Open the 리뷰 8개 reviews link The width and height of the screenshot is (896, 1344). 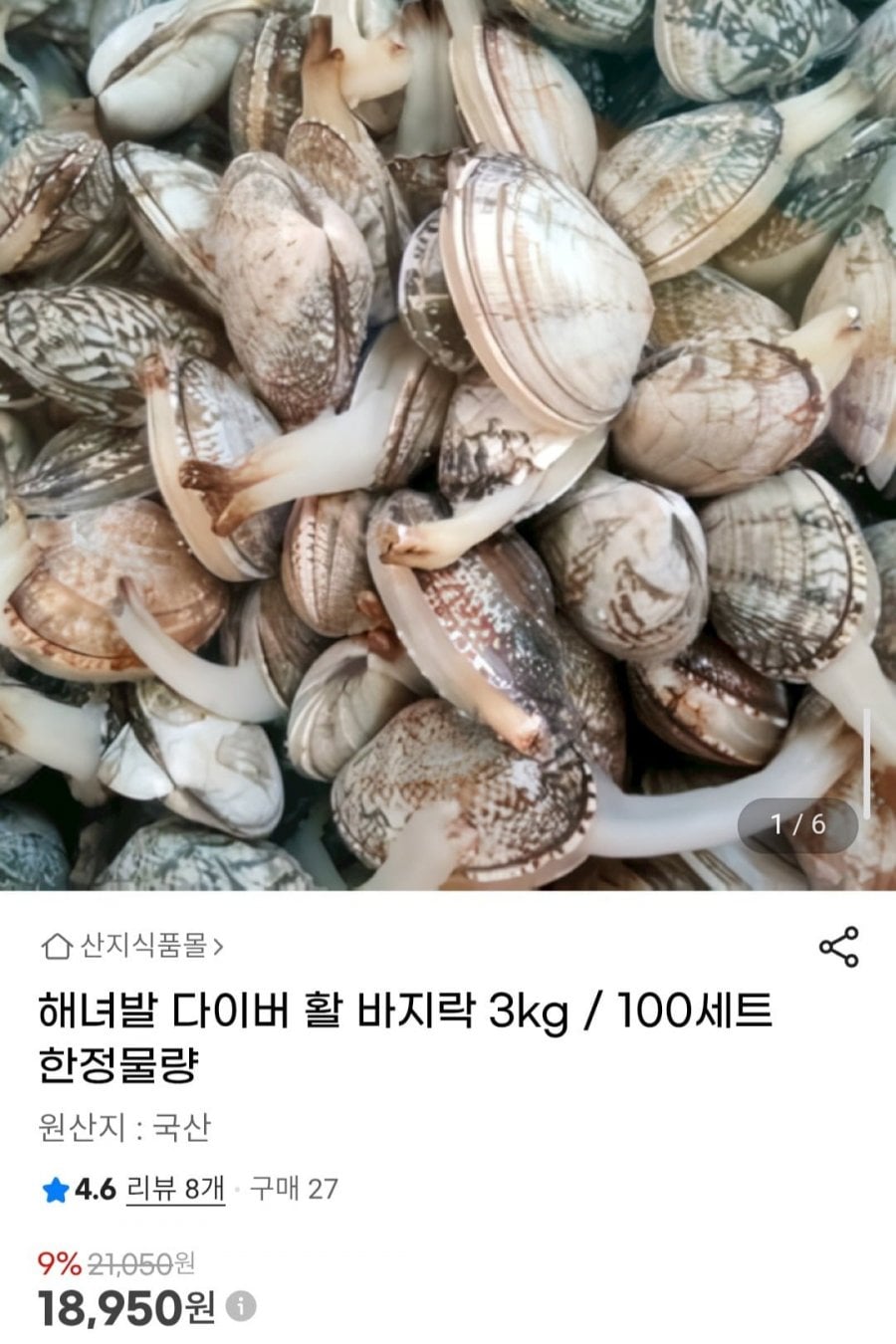click(x=175, y=1189)
